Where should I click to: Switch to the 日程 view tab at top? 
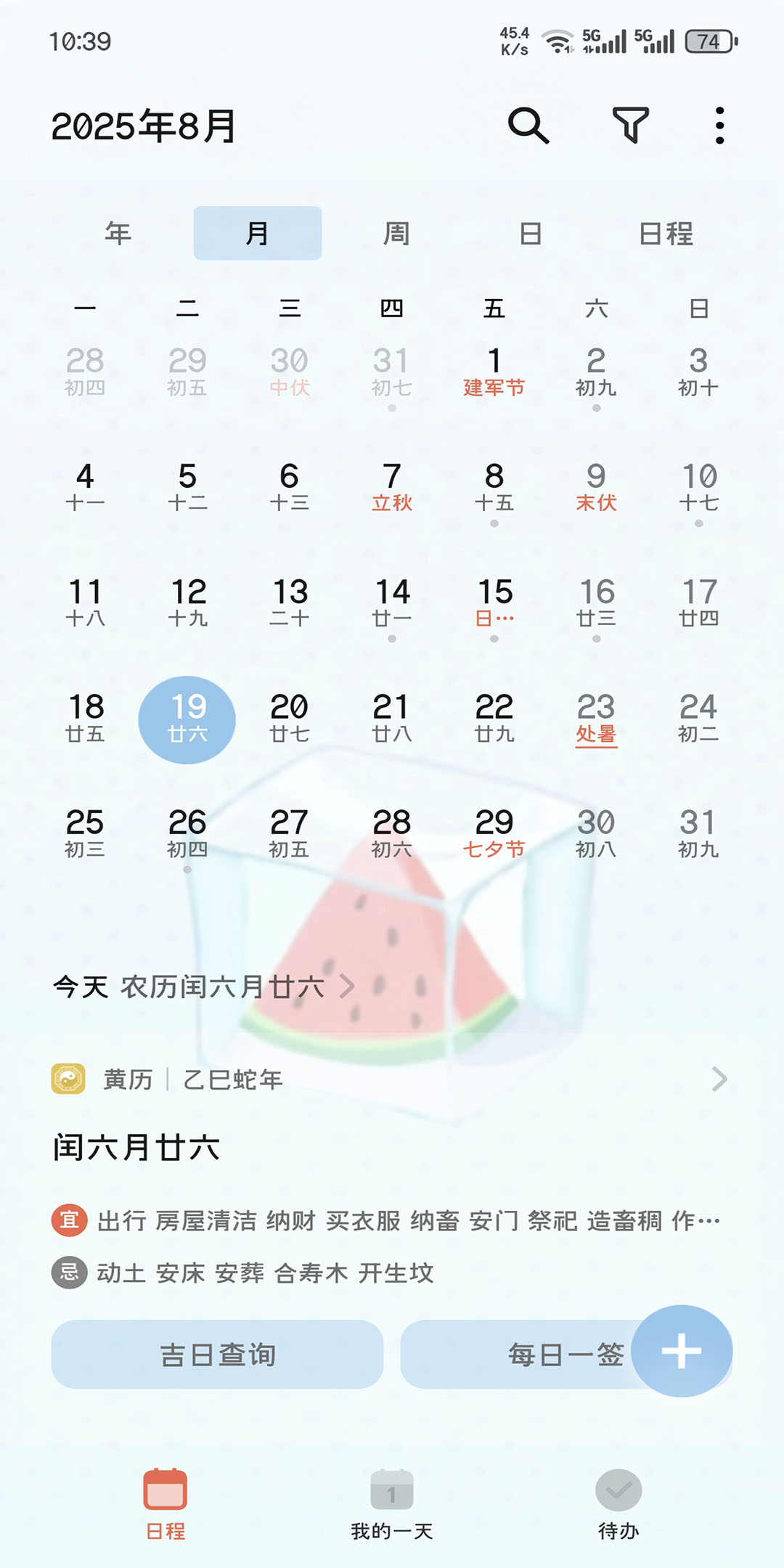666,233
